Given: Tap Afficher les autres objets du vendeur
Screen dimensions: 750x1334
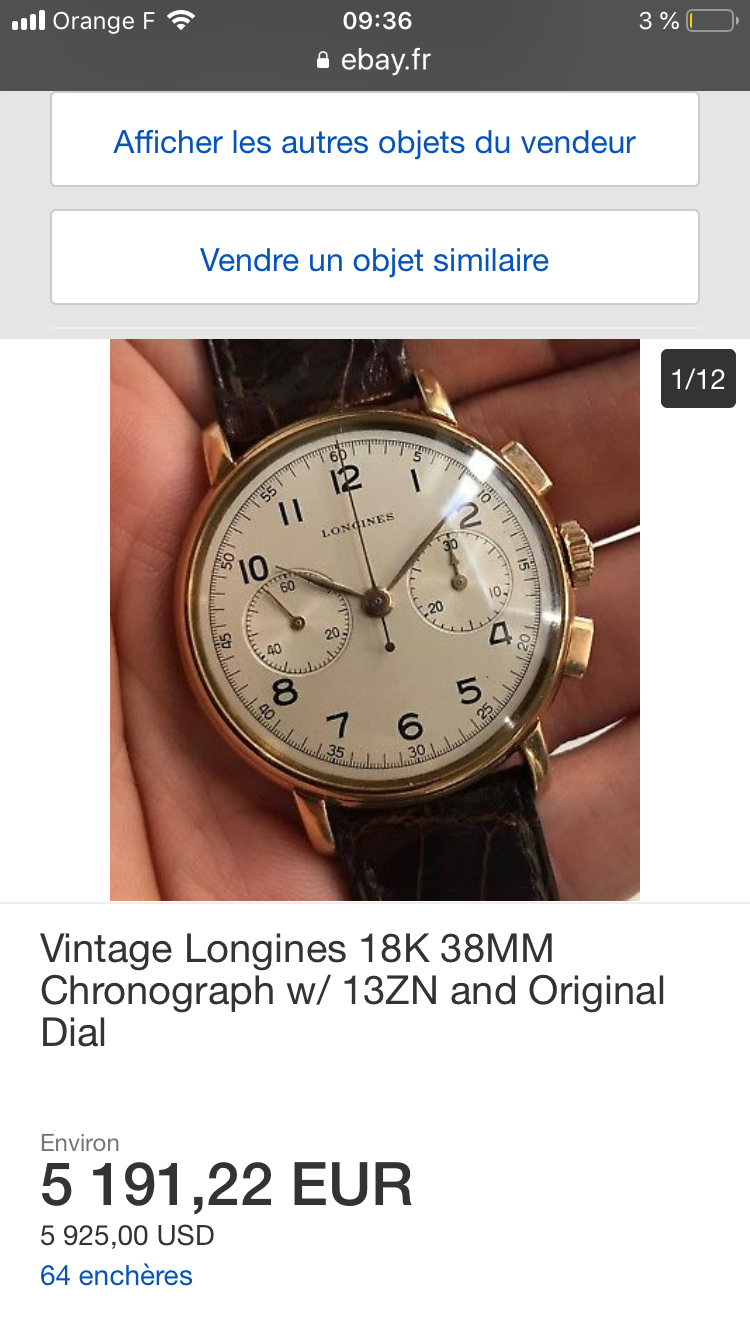Looking at the screenshot, I should click(375, 140).
